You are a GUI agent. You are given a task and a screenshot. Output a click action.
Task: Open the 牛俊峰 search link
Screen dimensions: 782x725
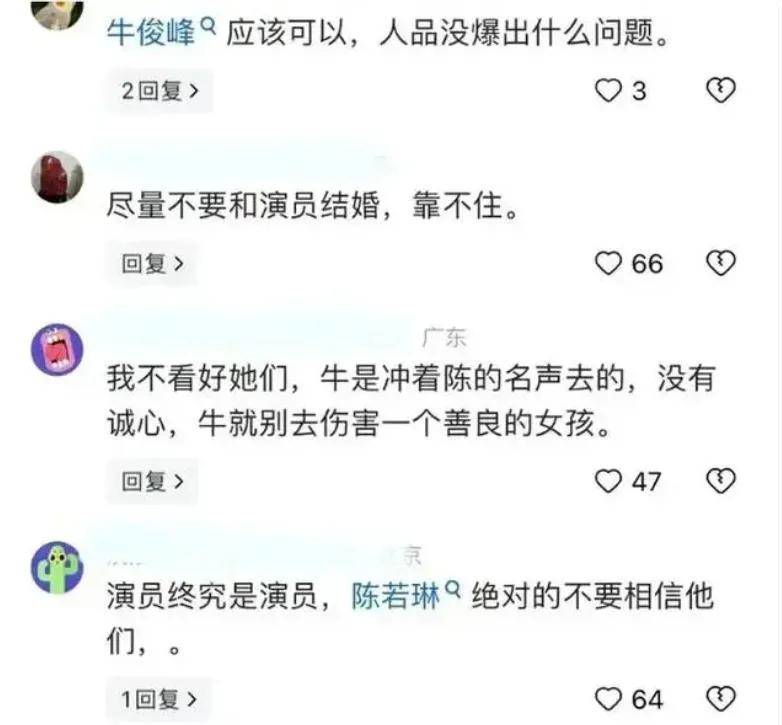click(162, 37)
